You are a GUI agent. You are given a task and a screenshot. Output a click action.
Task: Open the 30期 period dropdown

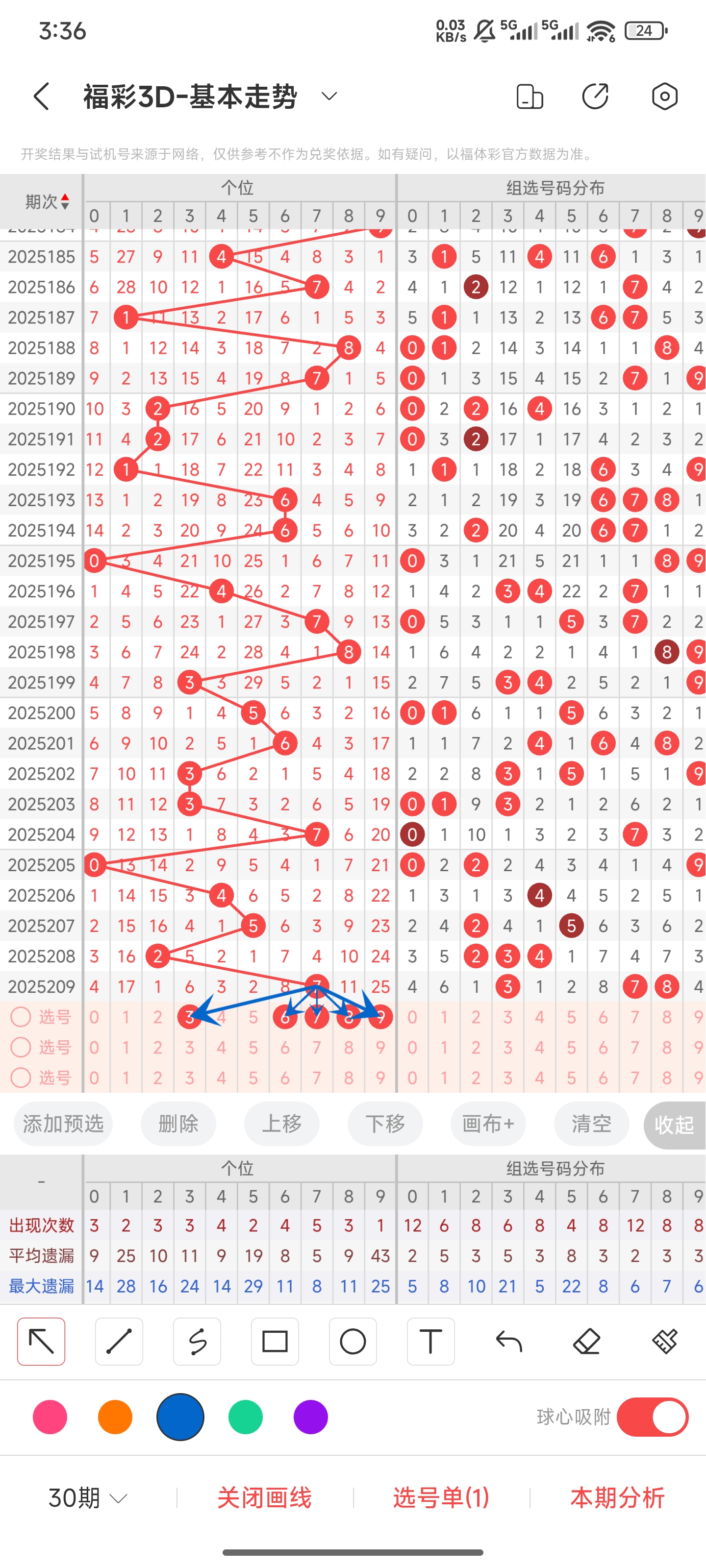pos(88,1498)
